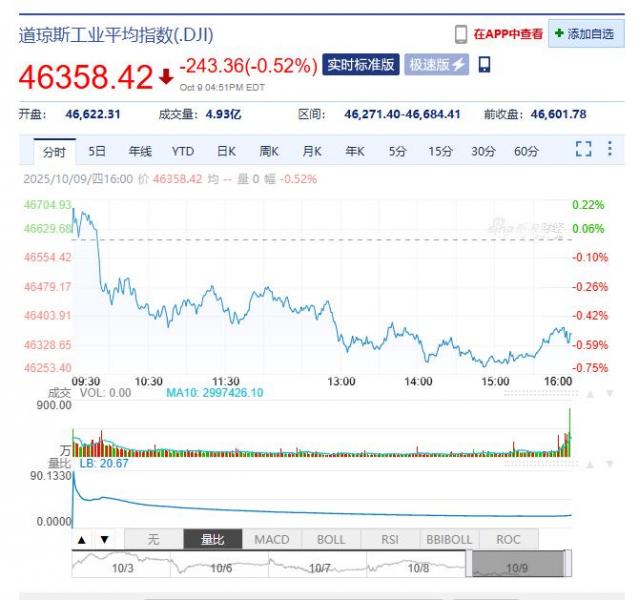Viewport: 639px width, 600px height.
Task: Show the 年线 chart
Action: click(139, 151)
